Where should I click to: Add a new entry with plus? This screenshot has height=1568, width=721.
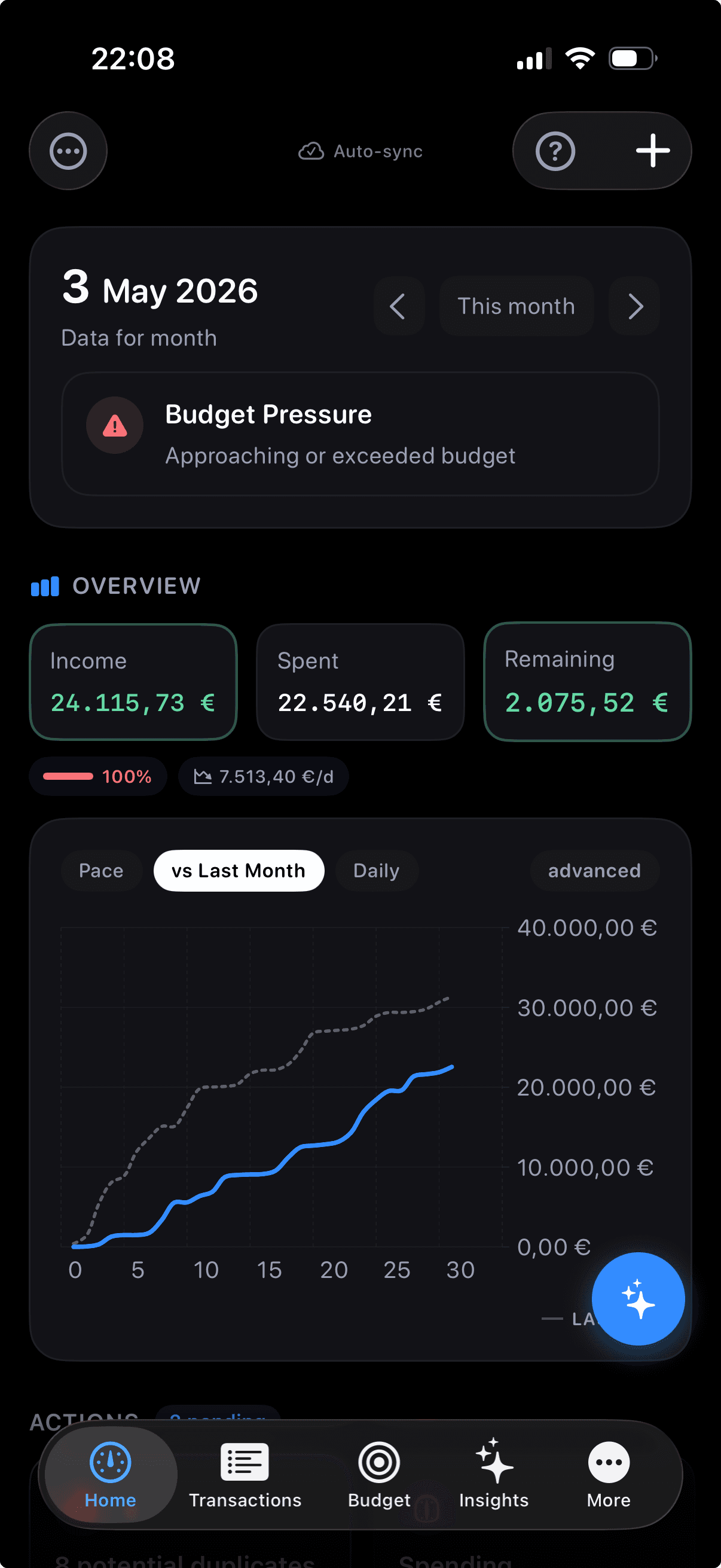pyautogui.click(x=652, y=151)
